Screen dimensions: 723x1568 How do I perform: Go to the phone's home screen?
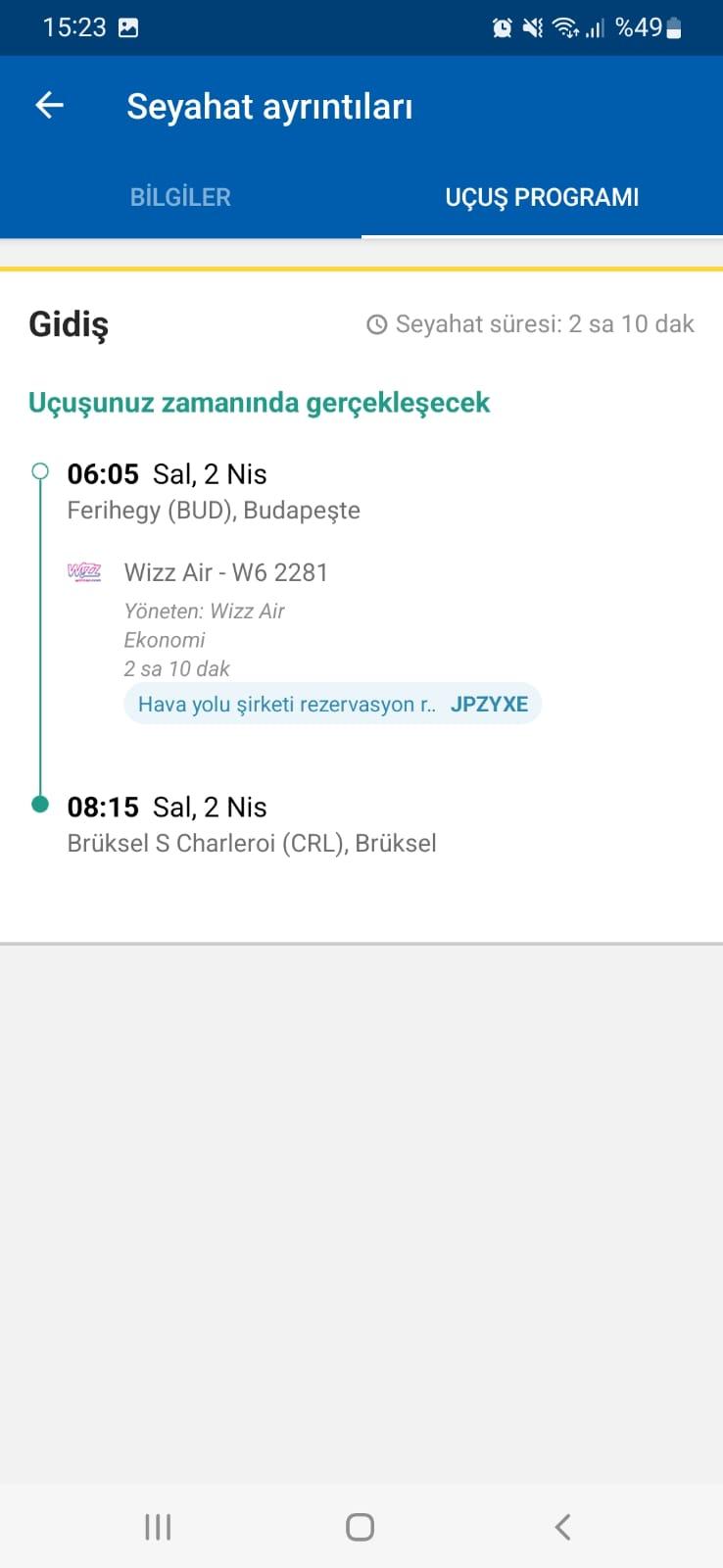(x=361, y=1526)
